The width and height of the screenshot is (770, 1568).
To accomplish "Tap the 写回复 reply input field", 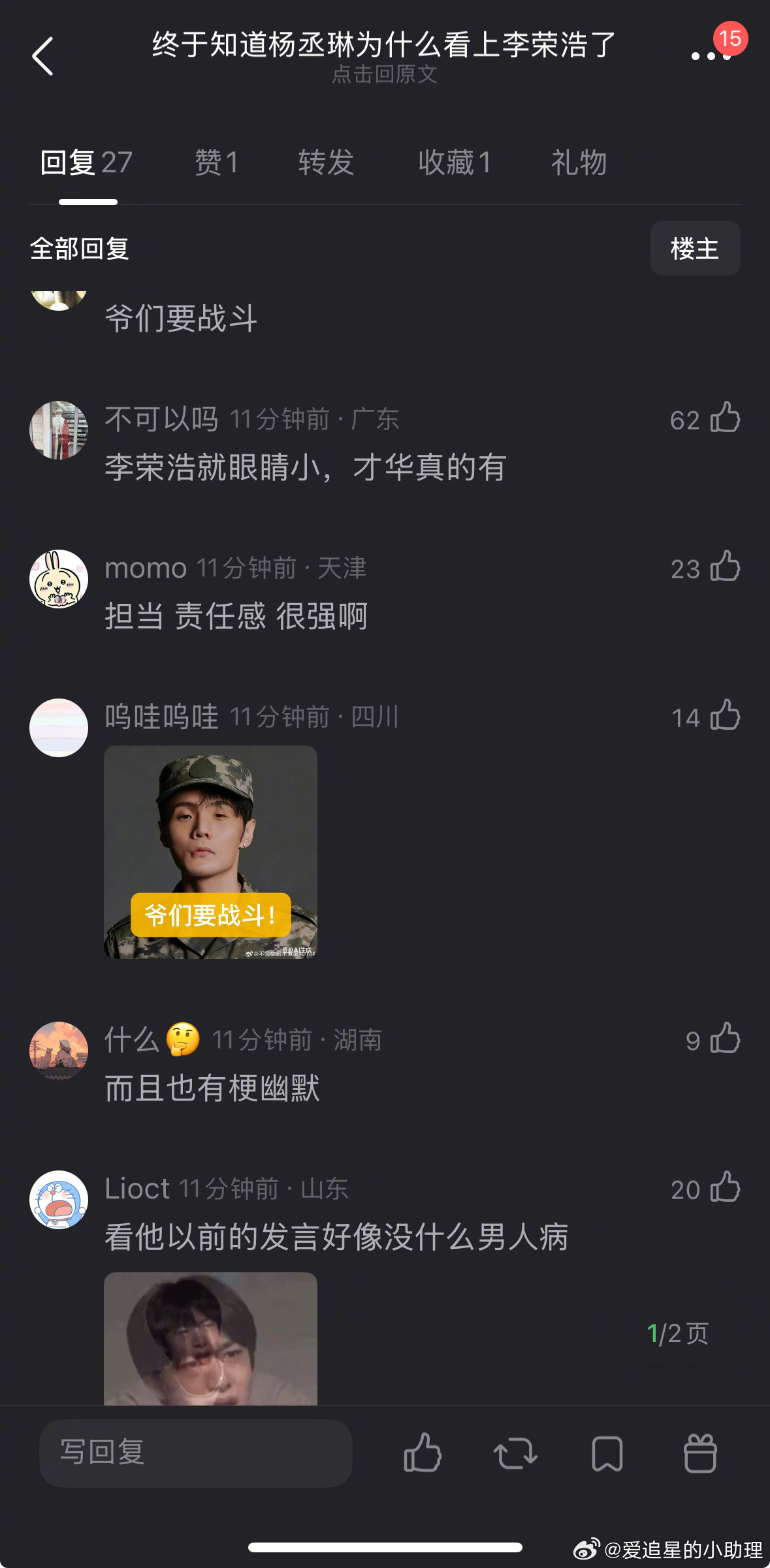I will [x=196, y=1452].
